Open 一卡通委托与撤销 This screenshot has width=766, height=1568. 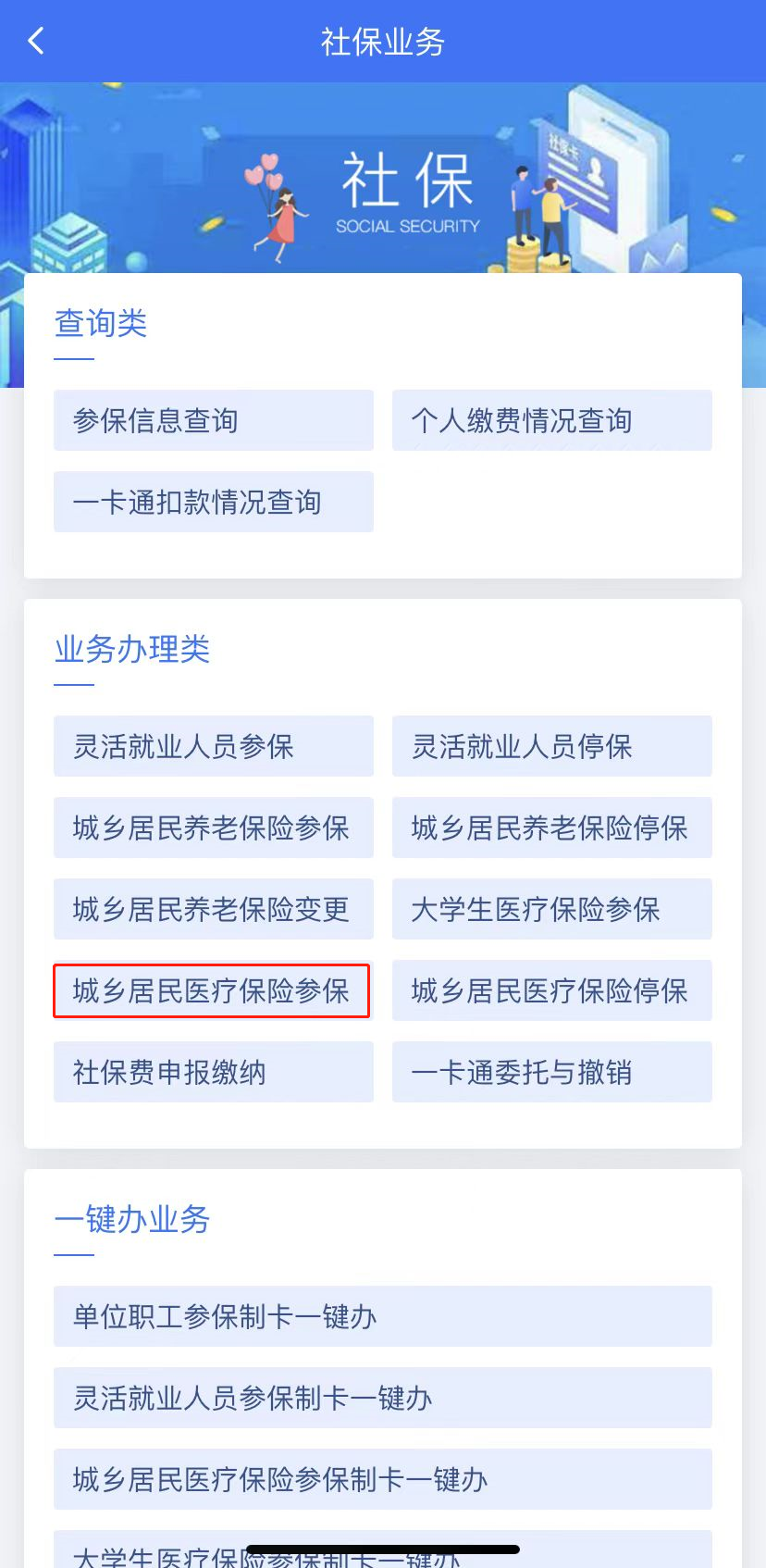(551, 1072)
